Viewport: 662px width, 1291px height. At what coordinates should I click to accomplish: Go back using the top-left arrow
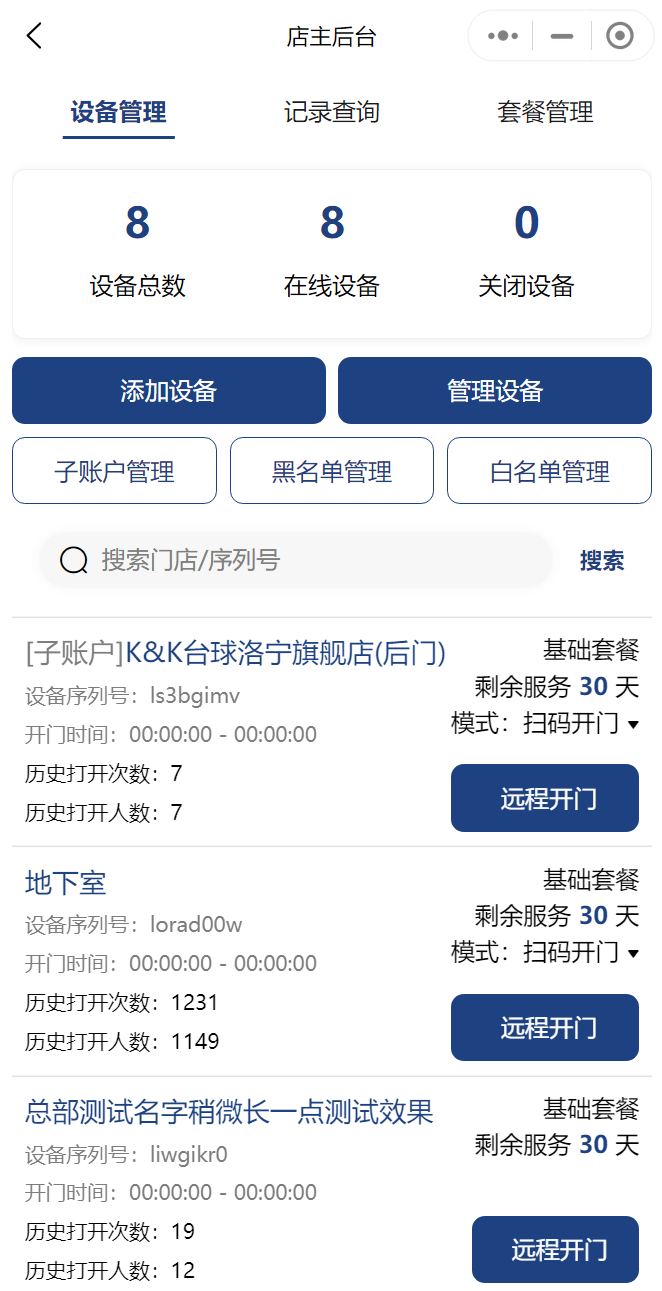pyautogui.click(x=35, y=37)
